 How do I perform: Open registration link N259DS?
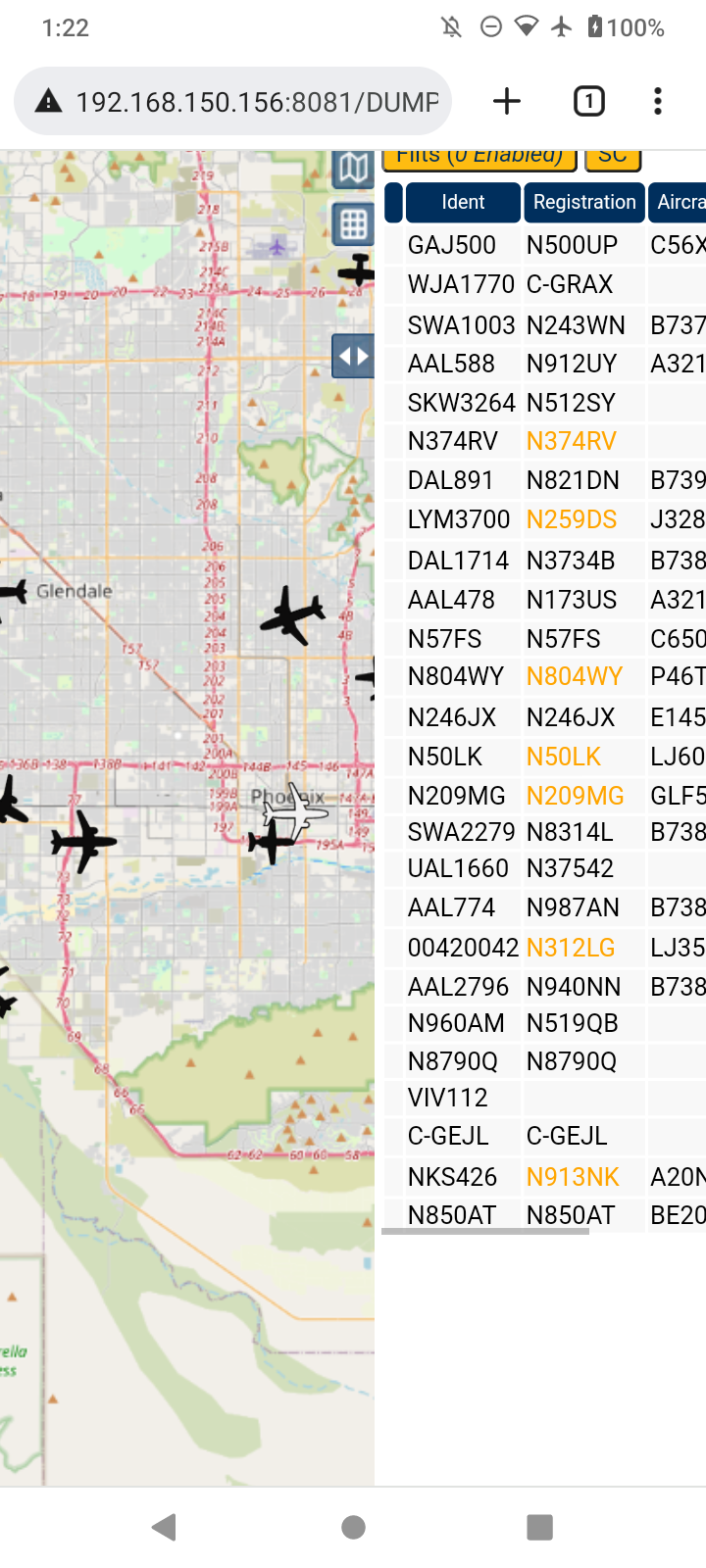(x=572, y=519)
